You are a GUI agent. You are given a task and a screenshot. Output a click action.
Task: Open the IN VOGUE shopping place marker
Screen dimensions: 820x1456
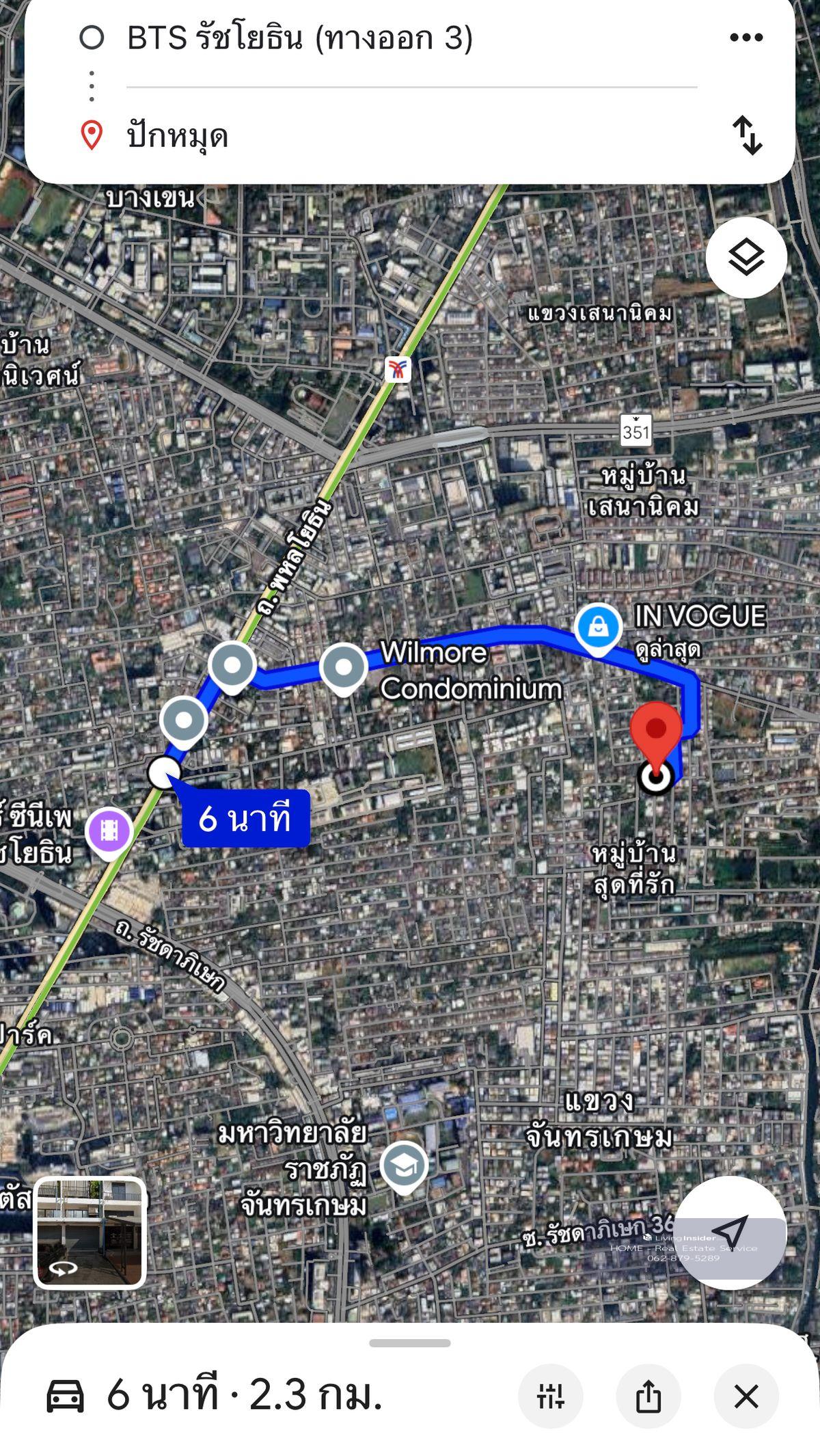click(x=598, y=628)
